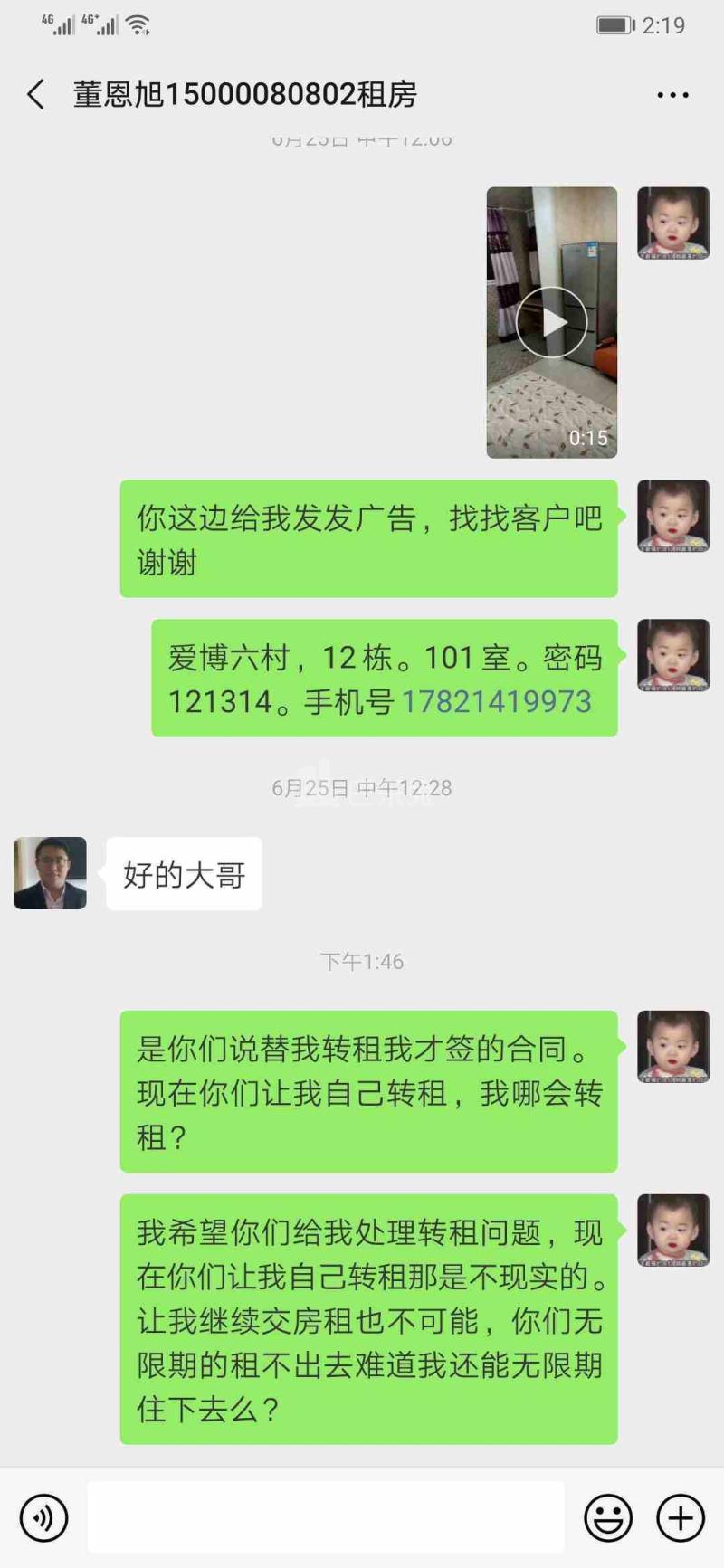
Task: Switch to voice message input
Action: point(43,1517)
